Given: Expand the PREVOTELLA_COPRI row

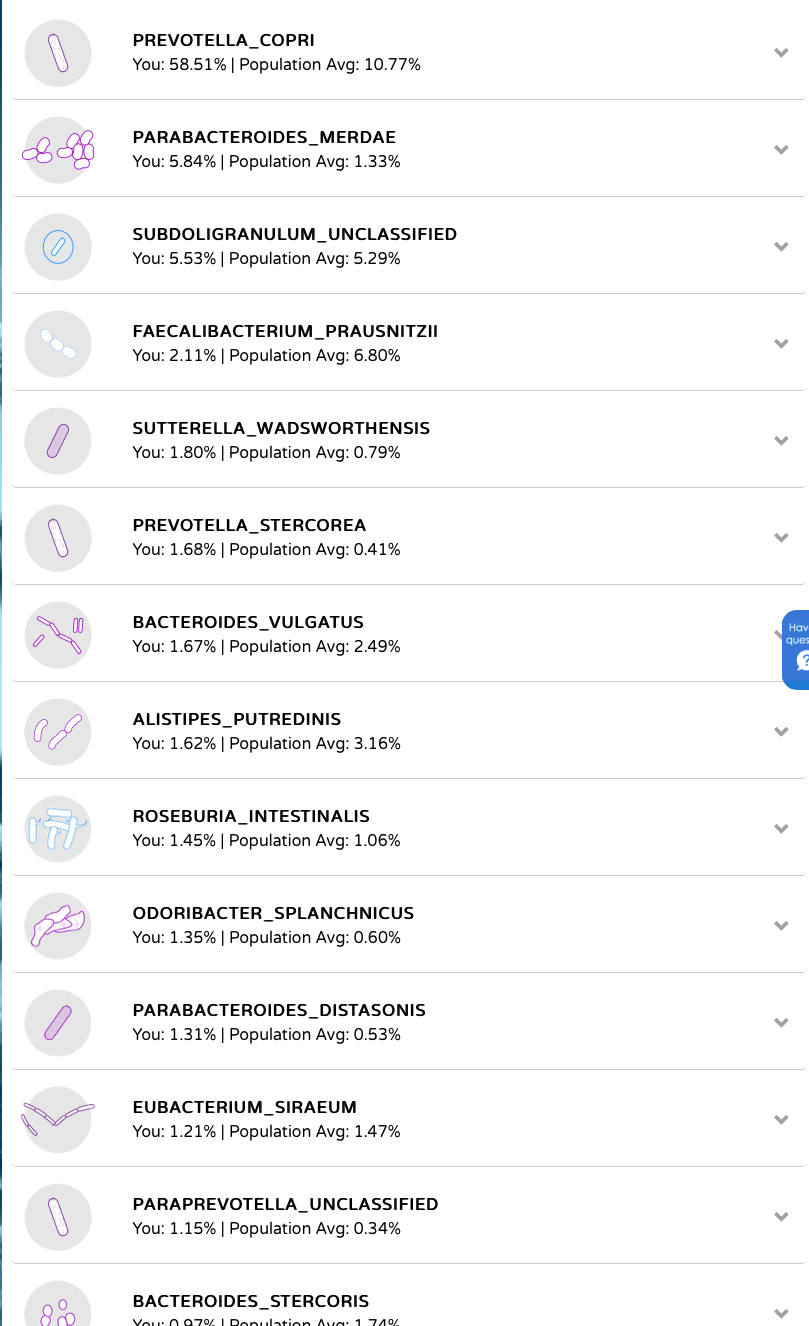Looking at the screenshot, I should click(408, 52).
